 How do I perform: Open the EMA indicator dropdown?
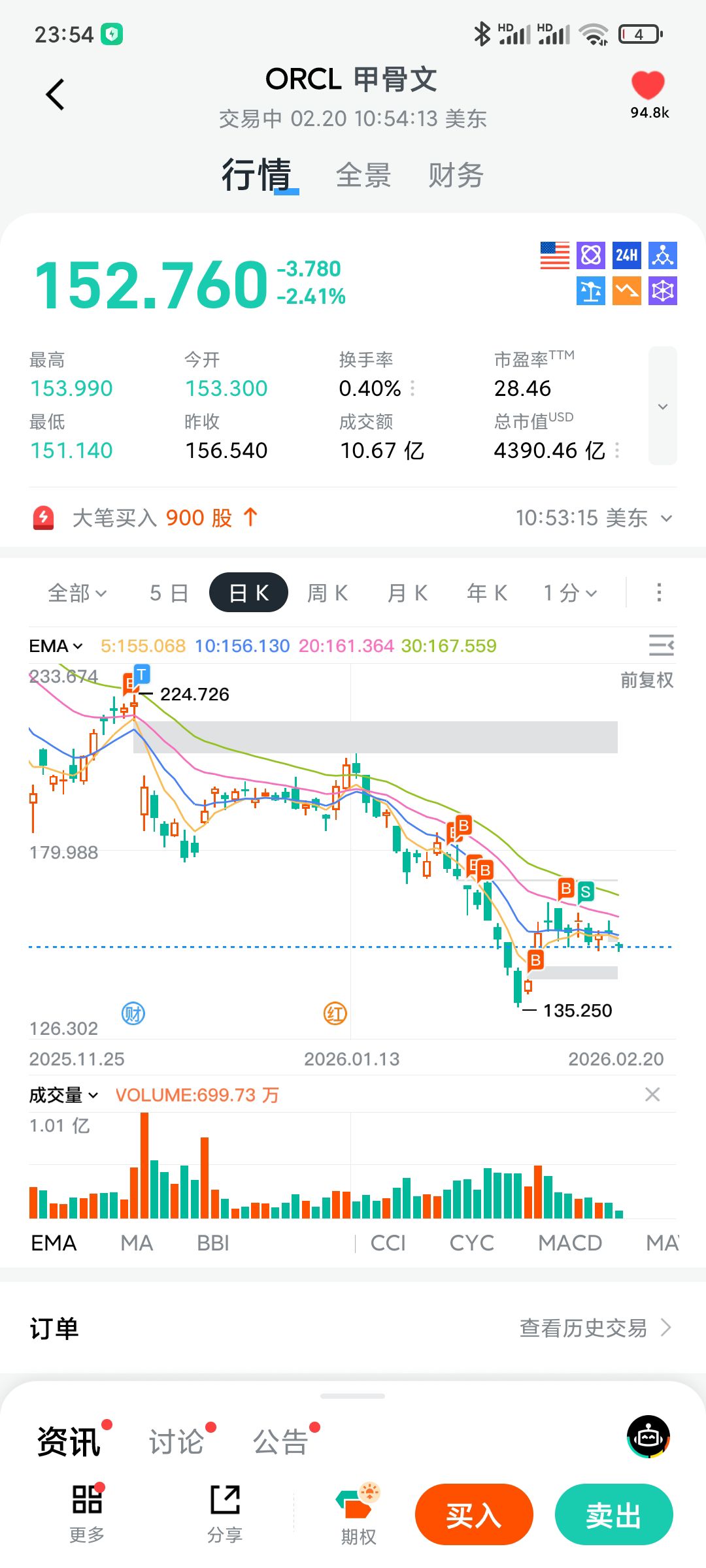pos(56,646)
